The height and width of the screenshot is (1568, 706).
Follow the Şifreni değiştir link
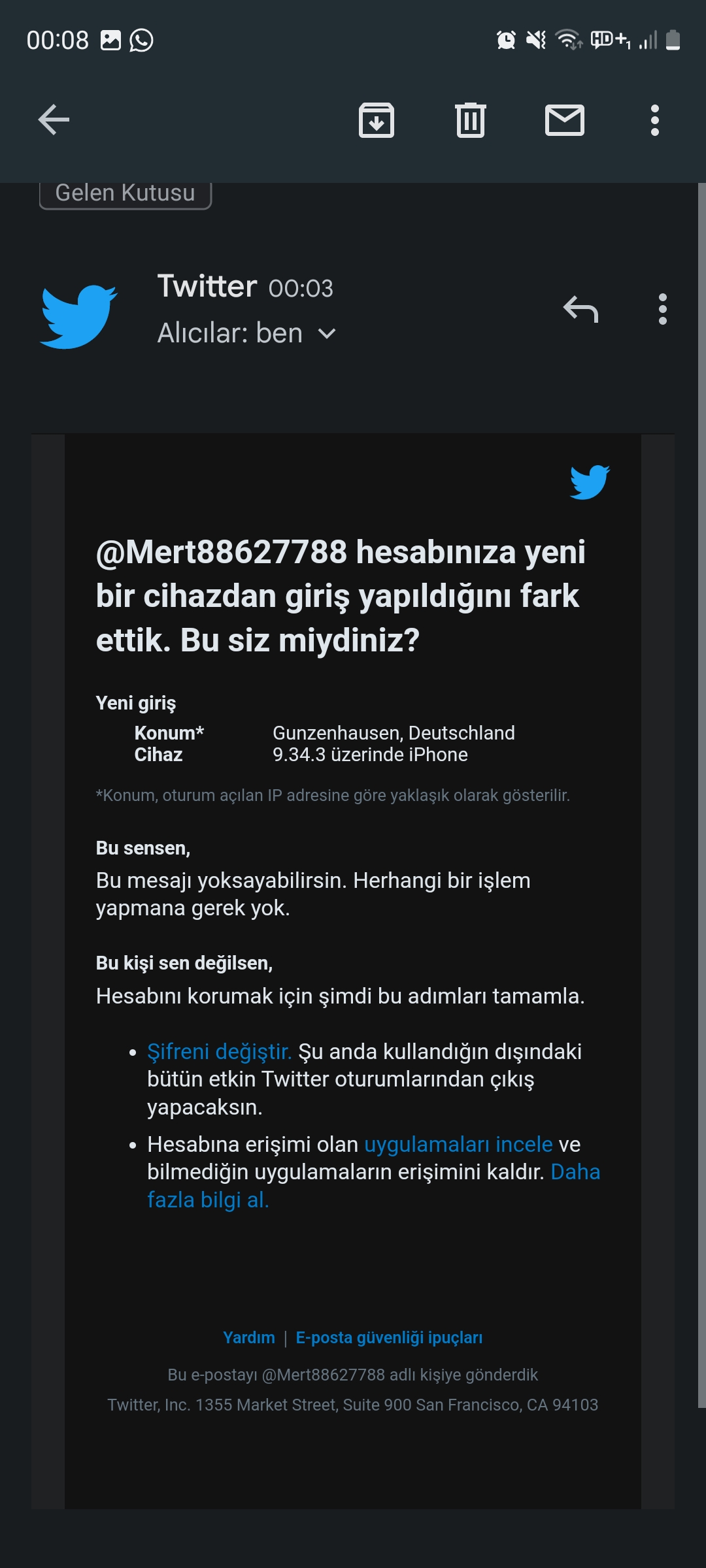219,1051
